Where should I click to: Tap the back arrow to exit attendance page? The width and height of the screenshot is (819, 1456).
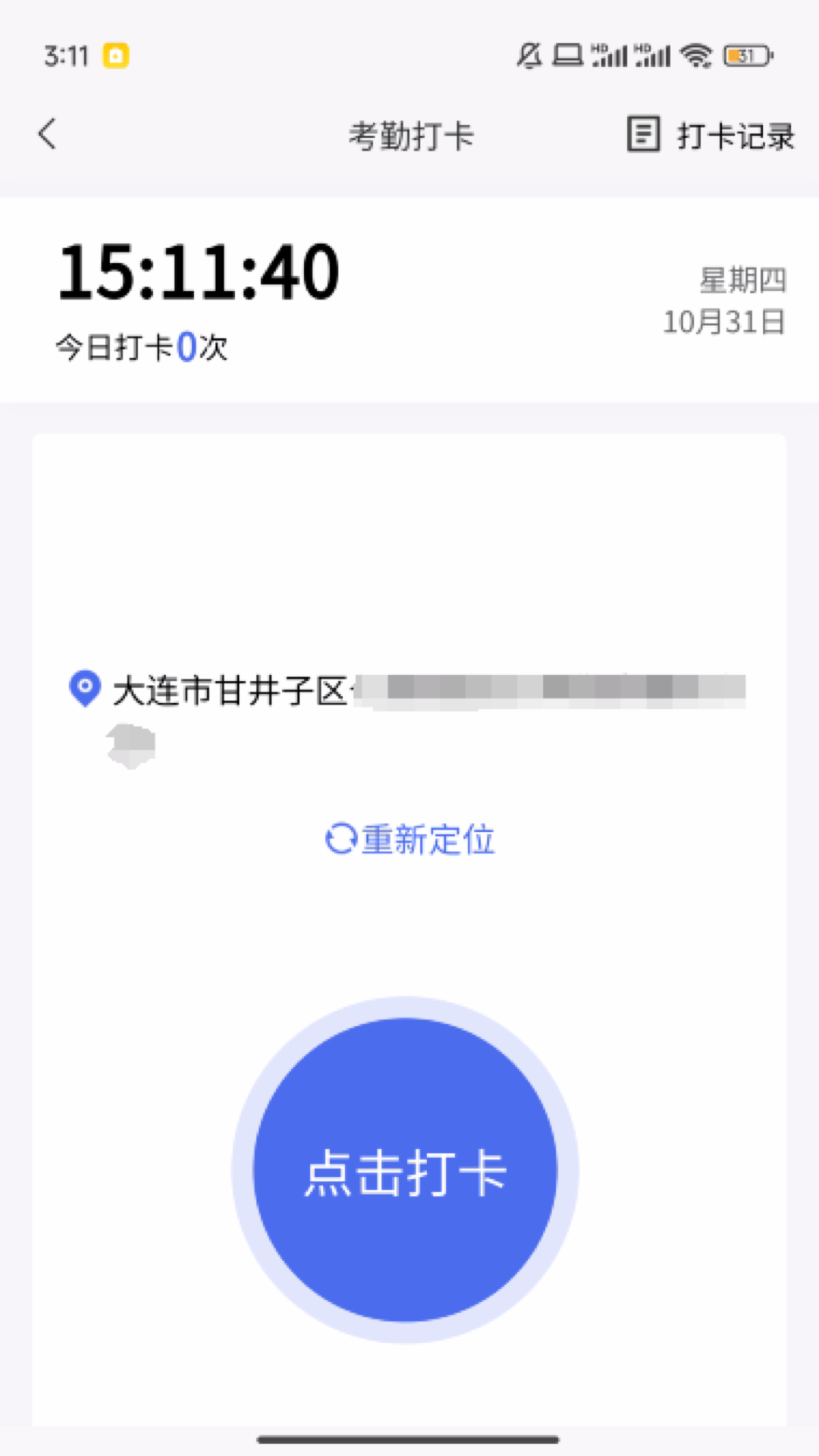click(47, 133)
